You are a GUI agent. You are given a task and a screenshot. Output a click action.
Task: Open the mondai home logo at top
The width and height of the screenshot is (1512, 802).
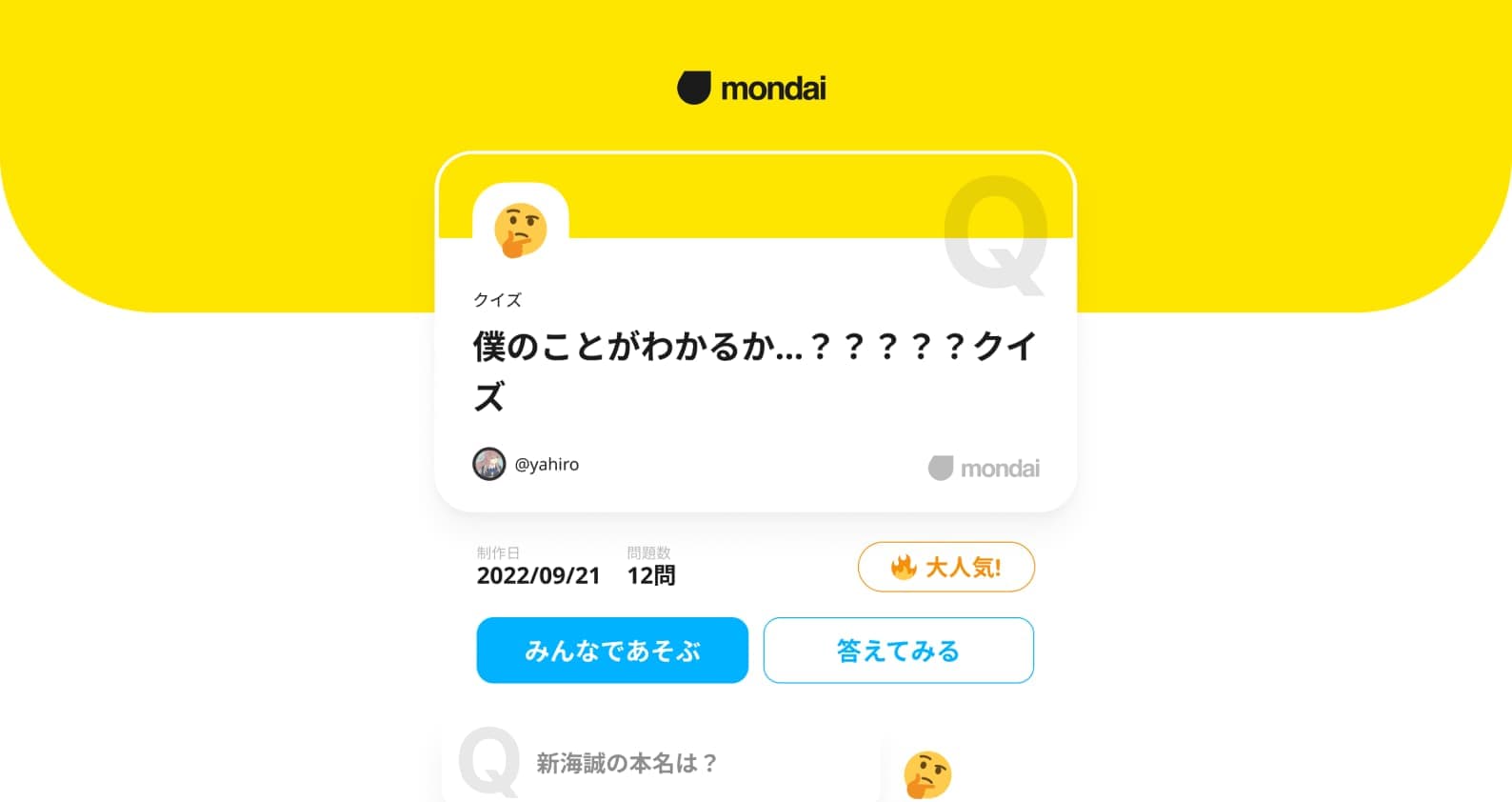coord(752,89)
